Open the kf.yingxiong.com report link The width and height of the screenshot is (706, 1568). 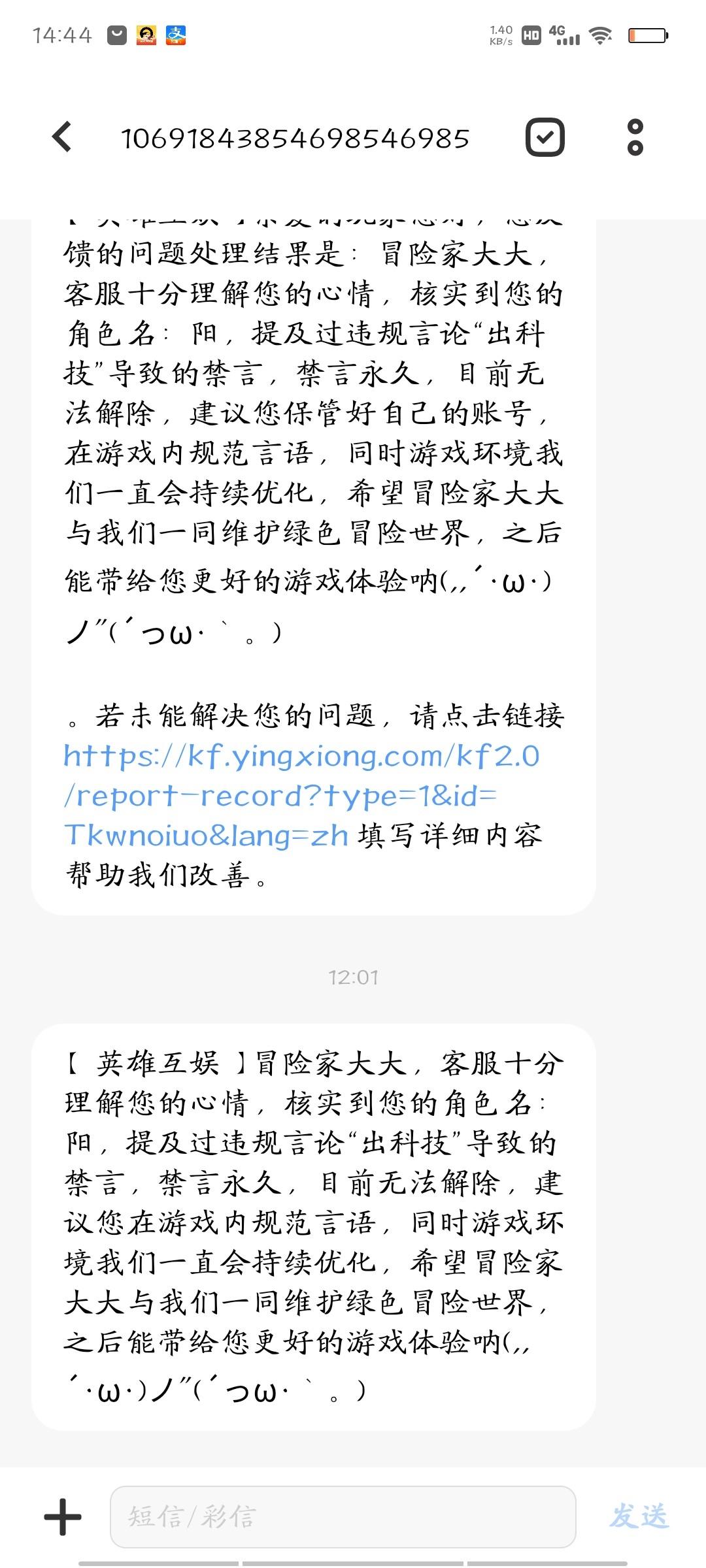click(x=301, y=796)
